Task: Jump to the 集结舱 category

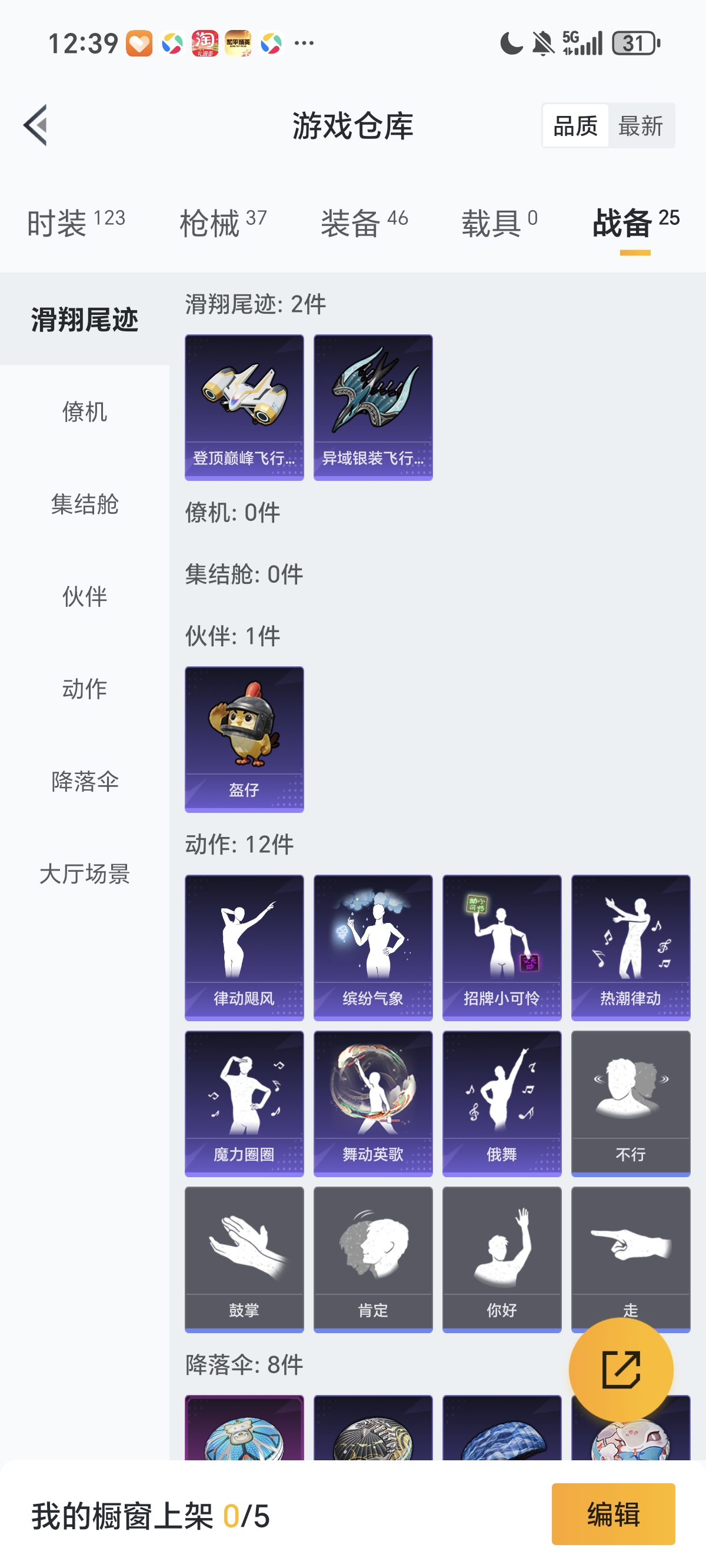Action: click(x=85, y=504)
